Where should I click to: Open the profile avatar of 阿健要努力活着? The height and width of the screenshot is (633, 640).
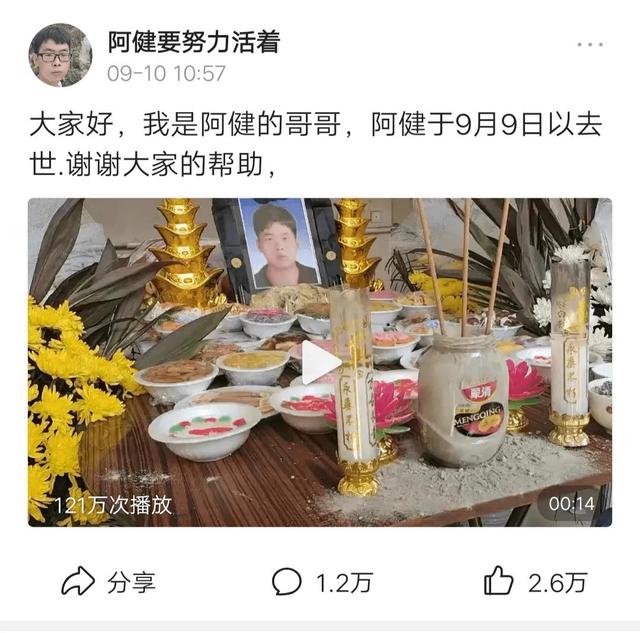(60, 55)
